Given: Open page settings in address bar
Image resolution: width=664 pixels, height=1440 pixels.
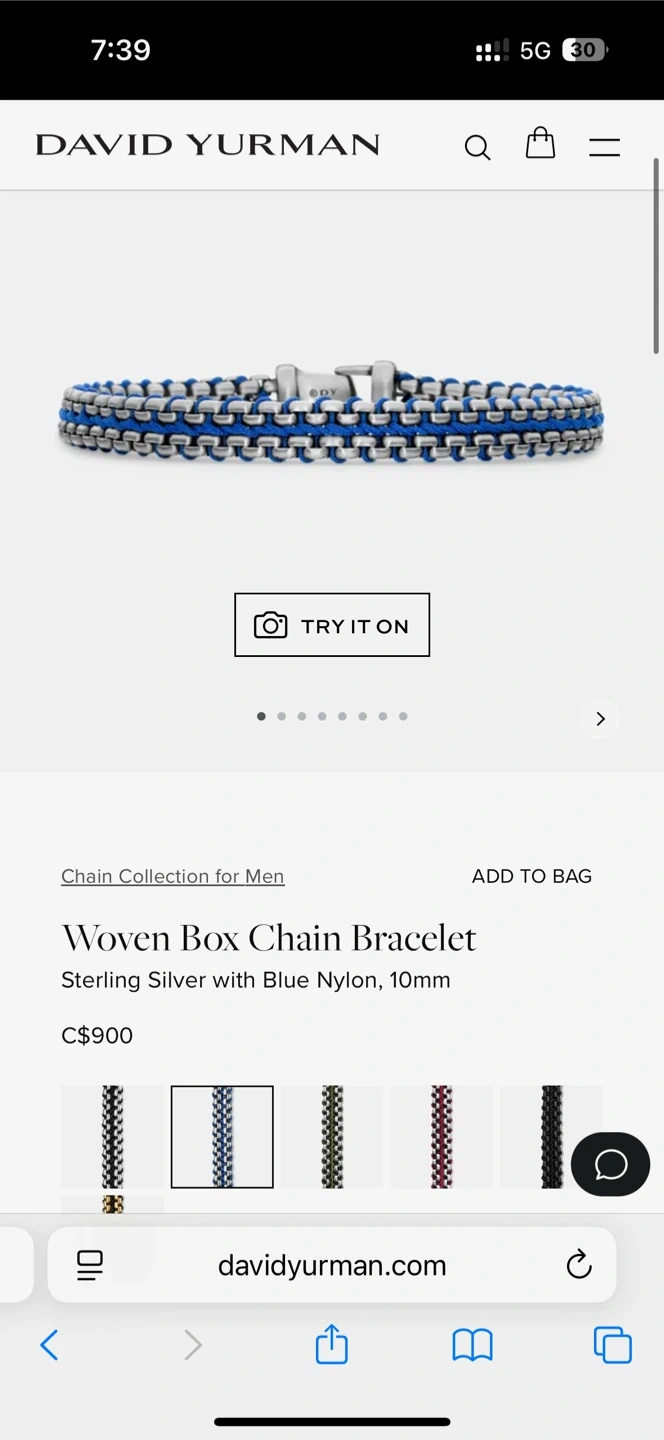Looking at the screenshot, I should pyautogui.click(x=90, y=1265).
